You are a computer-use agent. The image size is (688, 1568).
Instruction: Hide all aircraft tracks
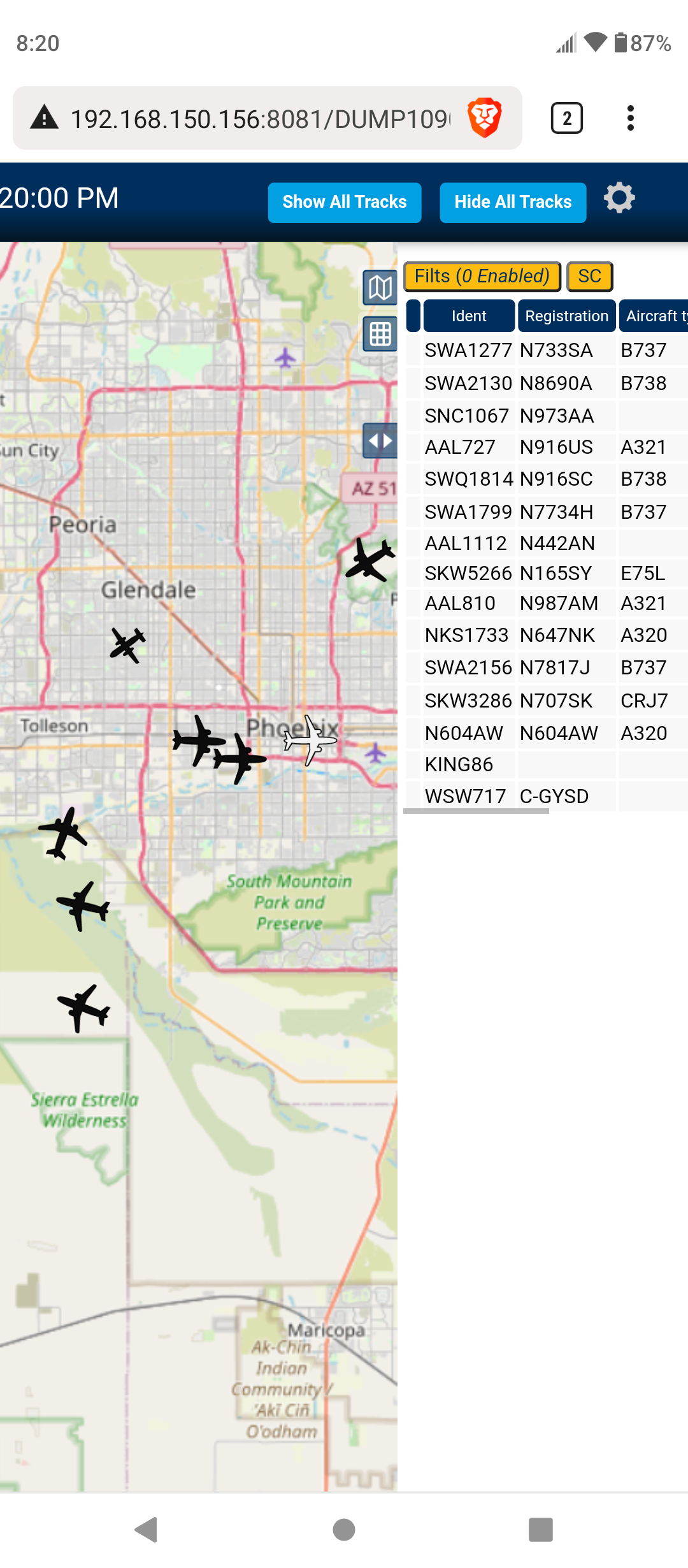tap(513, 202)
